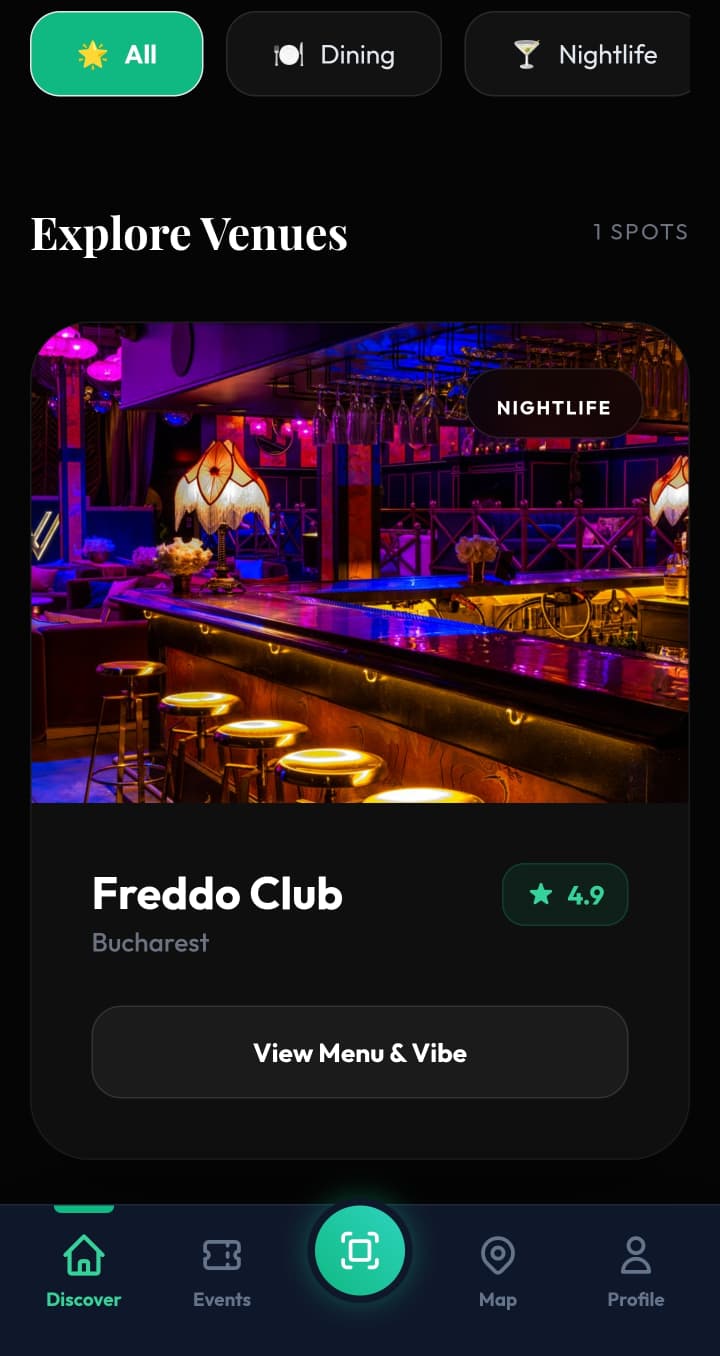Go to the Discover tab

click(x=83, y=1271)
